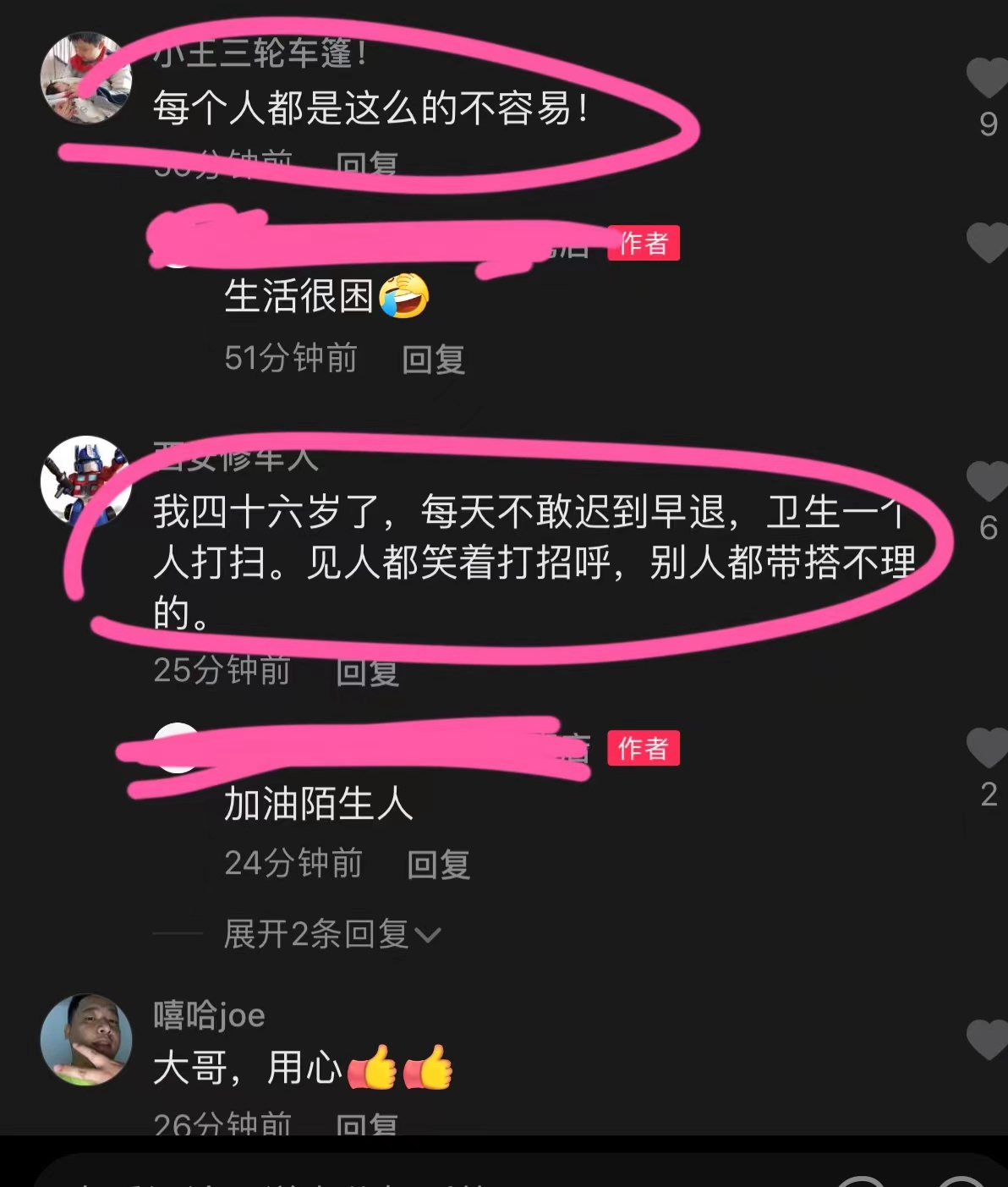Viewport: 1008px width, 1187px height.
Task: Like the comment starting "我四十六岁了"
Action: pos(986,482)
